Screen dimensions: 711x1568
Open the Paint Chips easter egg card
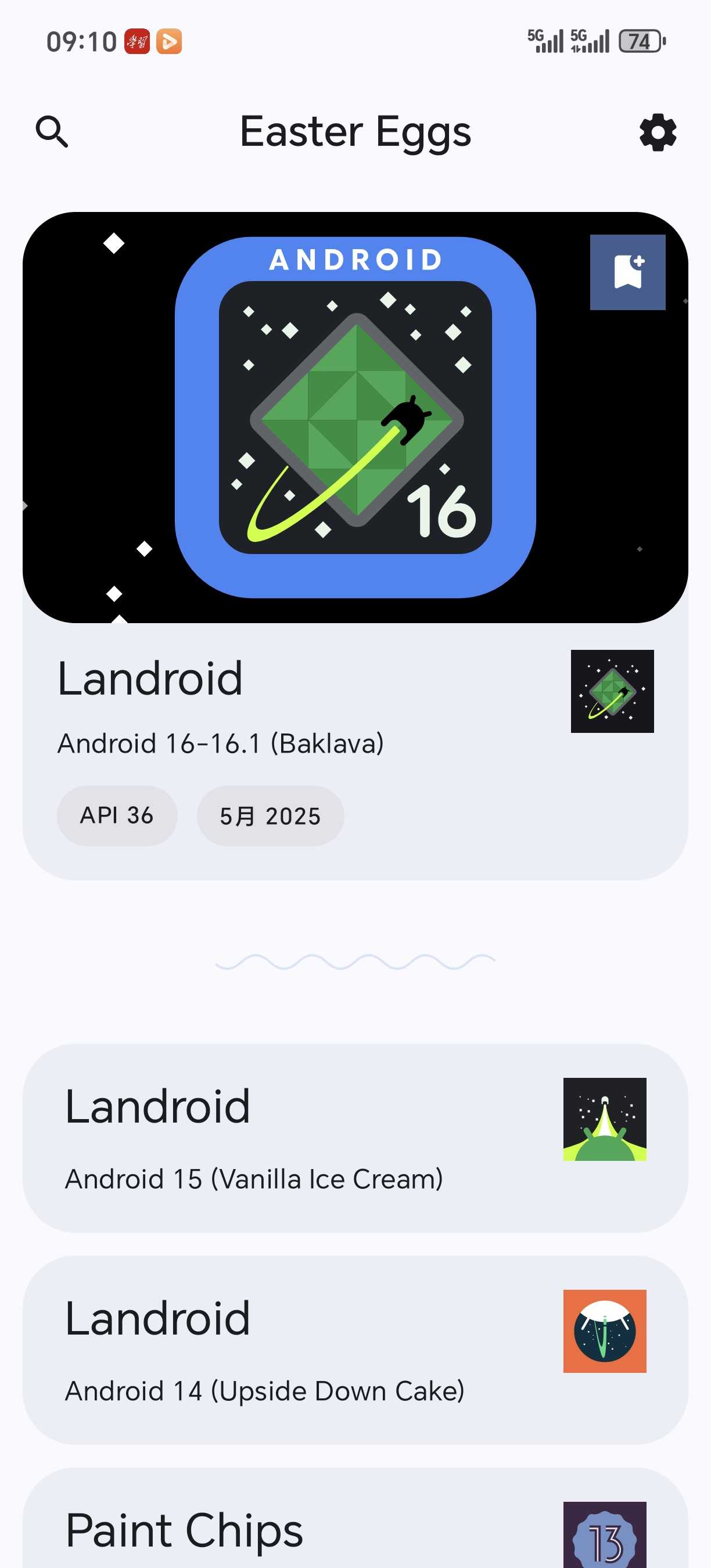(355, 1528)
